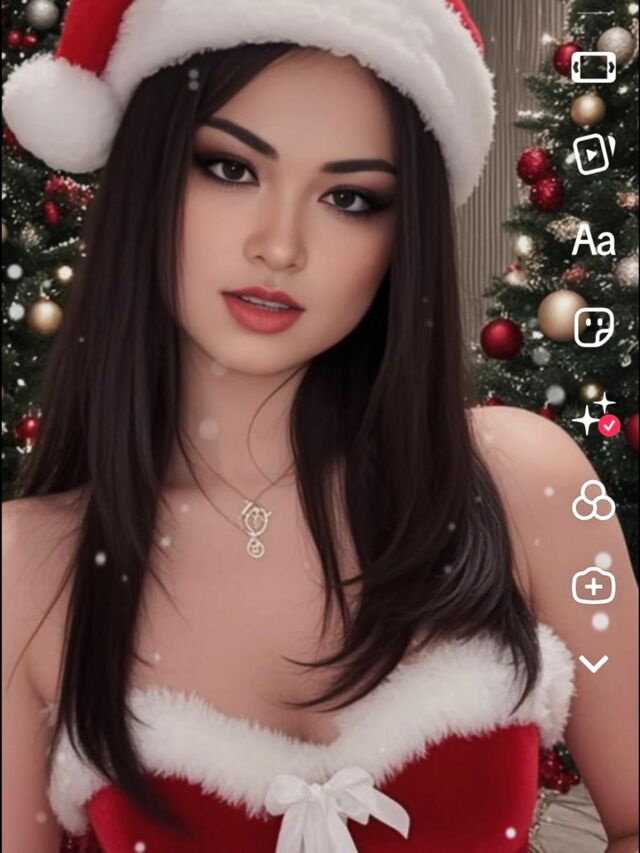The image size is (640, 853).
Task: Collapse the editing toolbar with the chevron
Action: click(x=594, y=663)
